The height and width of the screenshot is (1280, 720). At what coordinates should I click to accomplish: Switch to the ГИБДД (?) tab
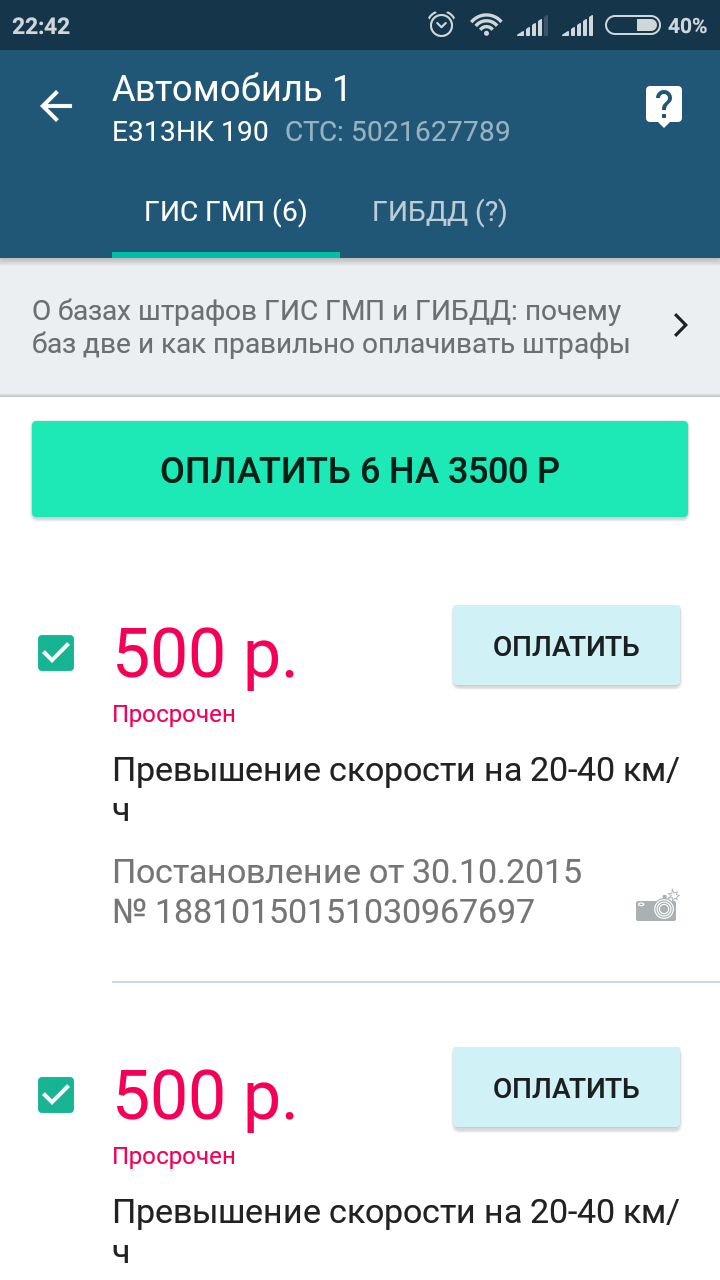[439, 212]
